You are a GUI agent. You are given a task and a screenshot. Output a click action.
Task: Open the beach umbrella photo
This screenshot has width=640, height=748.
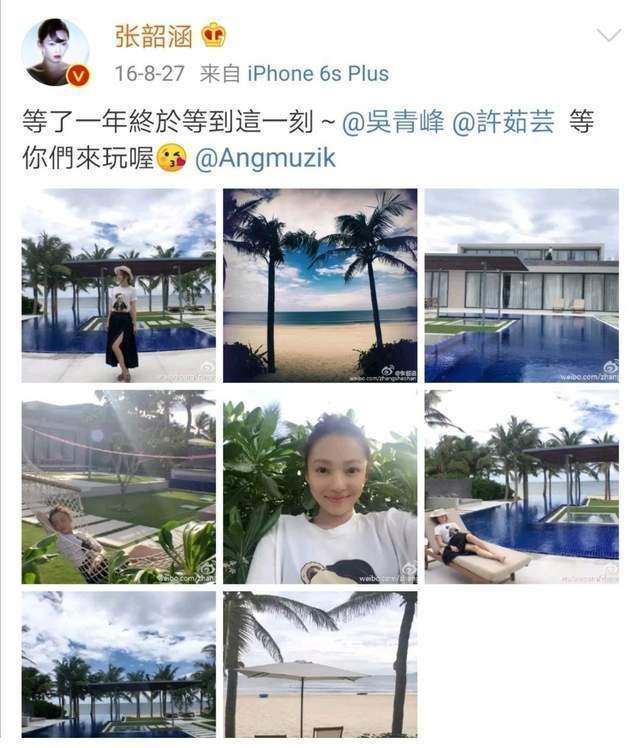[x=320, y=664]
